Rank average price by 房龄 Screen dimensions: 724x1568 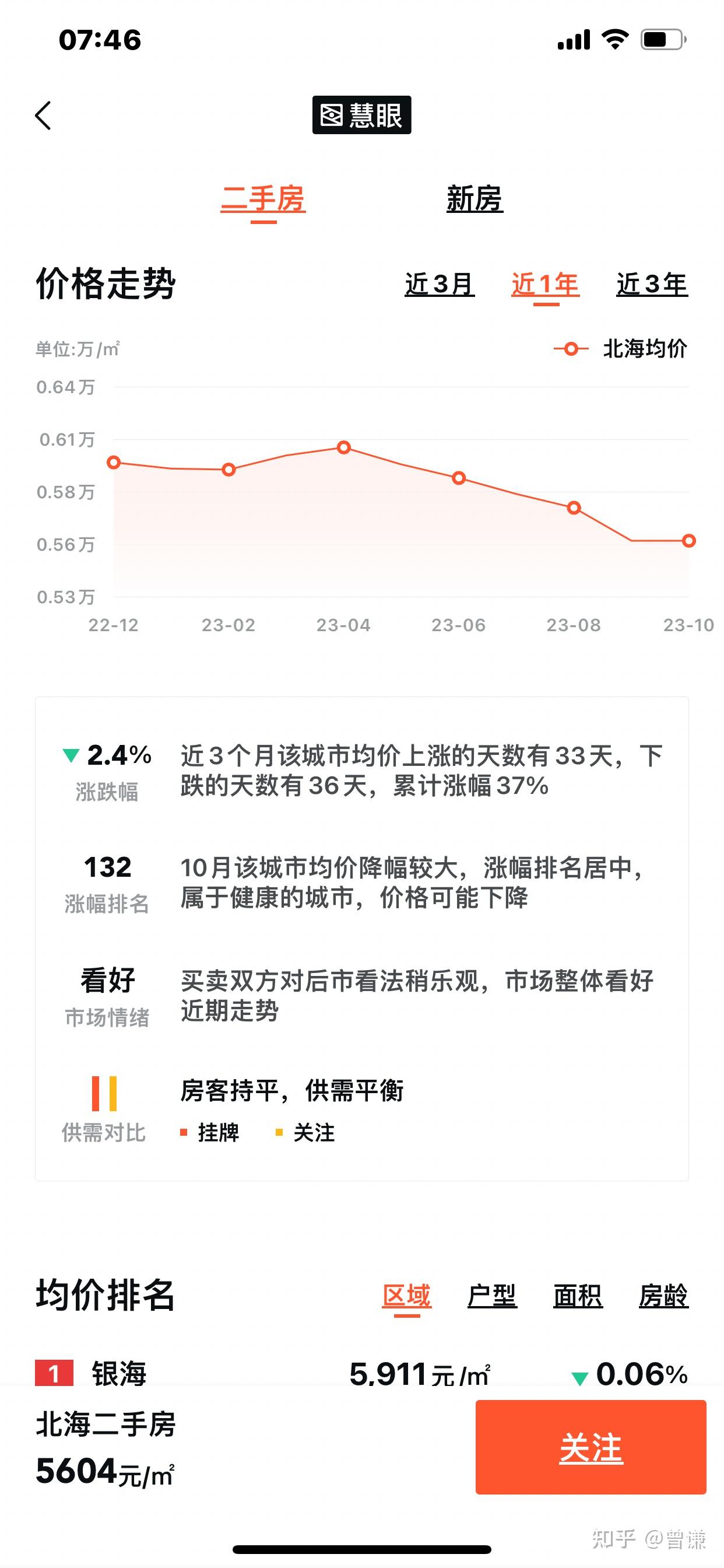[663, 1296]
